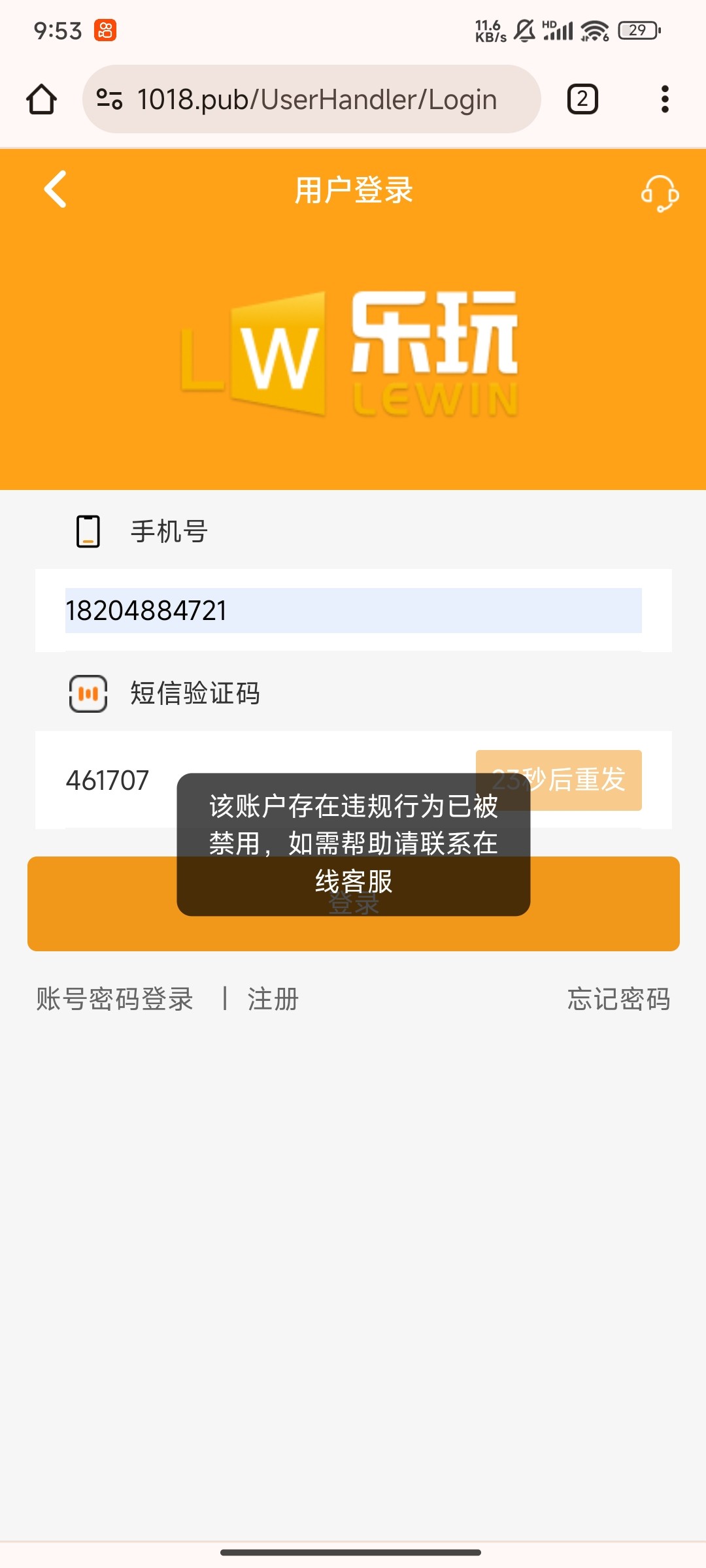The image size is (706, 1568).
Task: Go back using the left chevron arrow
Action: (54, 189)
